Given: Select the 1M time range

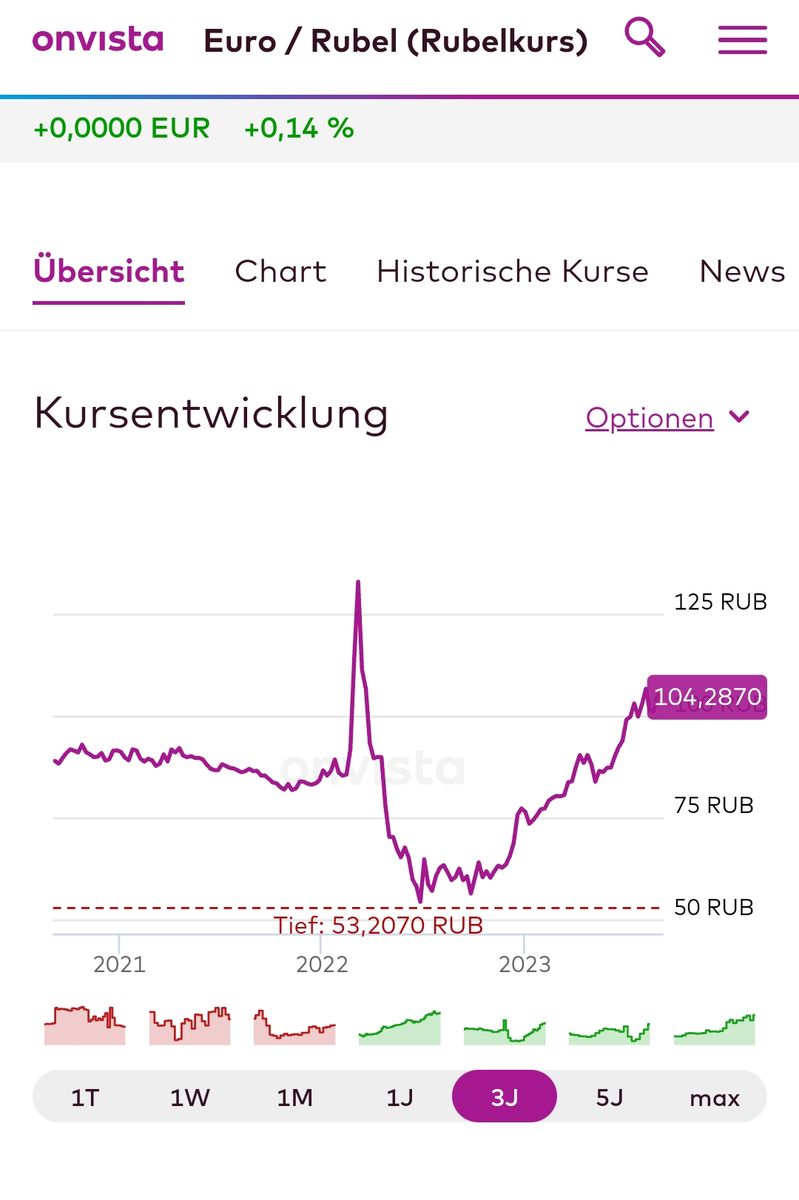Looking at the screenshot, I should pyautogui.click(x=295, y=1097).
